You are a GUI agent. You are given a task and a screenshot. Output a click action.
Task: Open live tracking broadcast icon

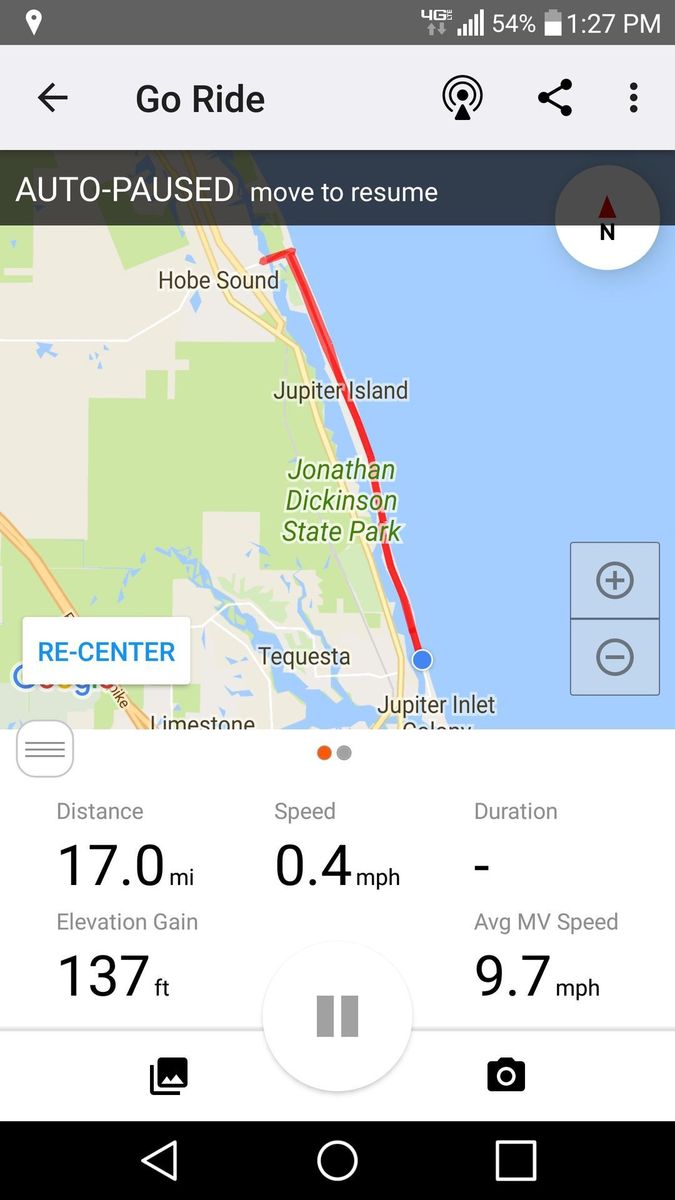tap(462, 98)
